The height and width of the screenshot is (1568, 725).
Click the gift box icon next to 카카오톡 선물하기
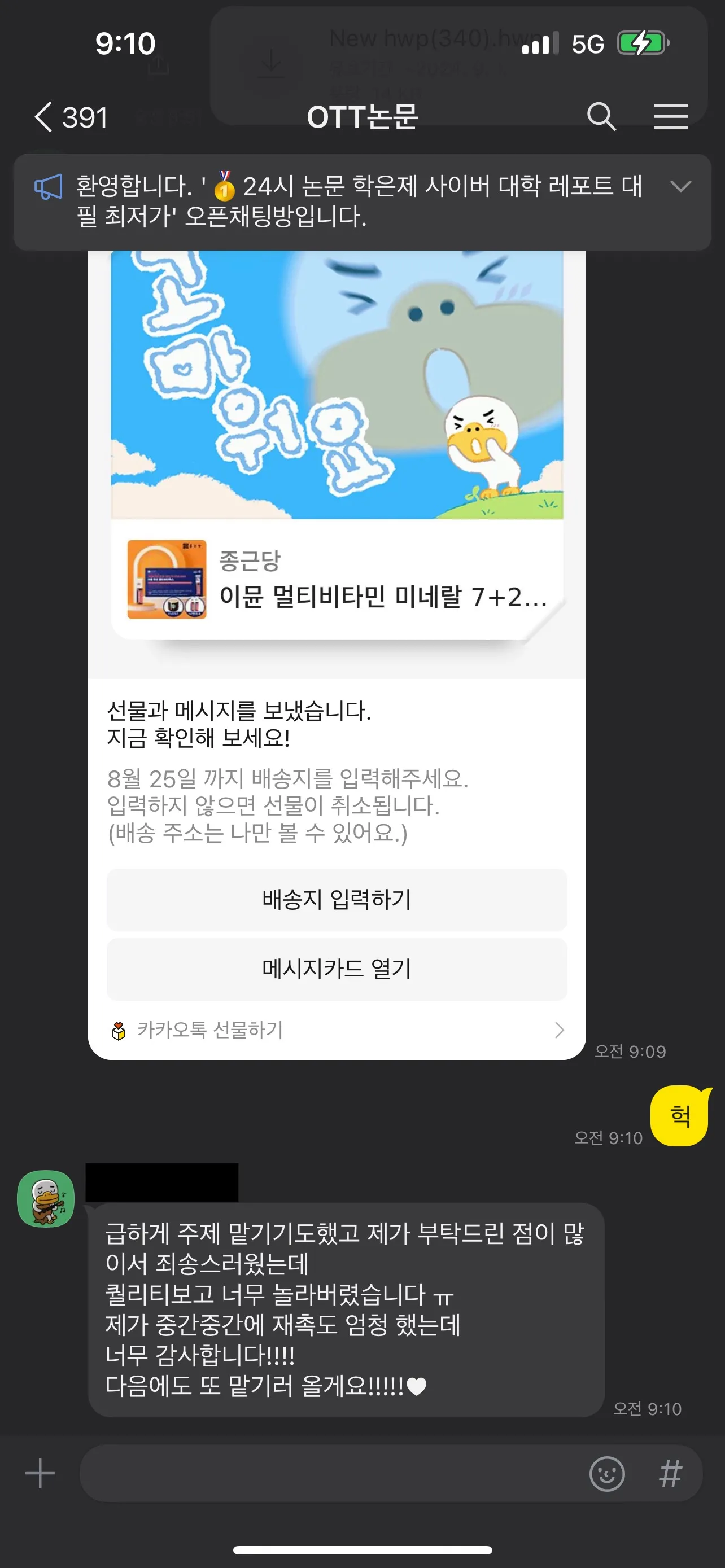119,1030
